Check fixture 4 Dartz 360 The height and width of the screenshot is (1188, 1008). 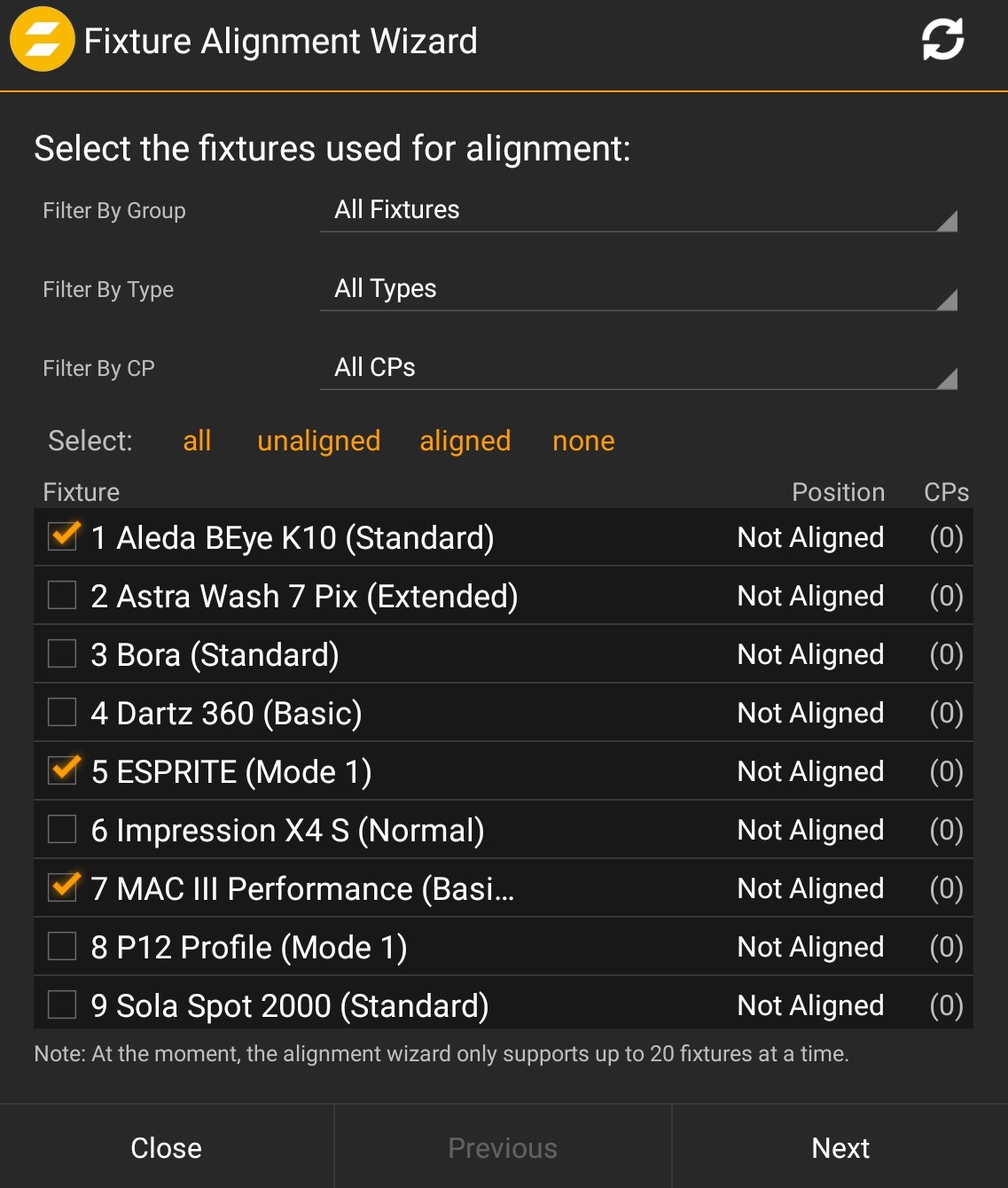click(x=61, y=712)
